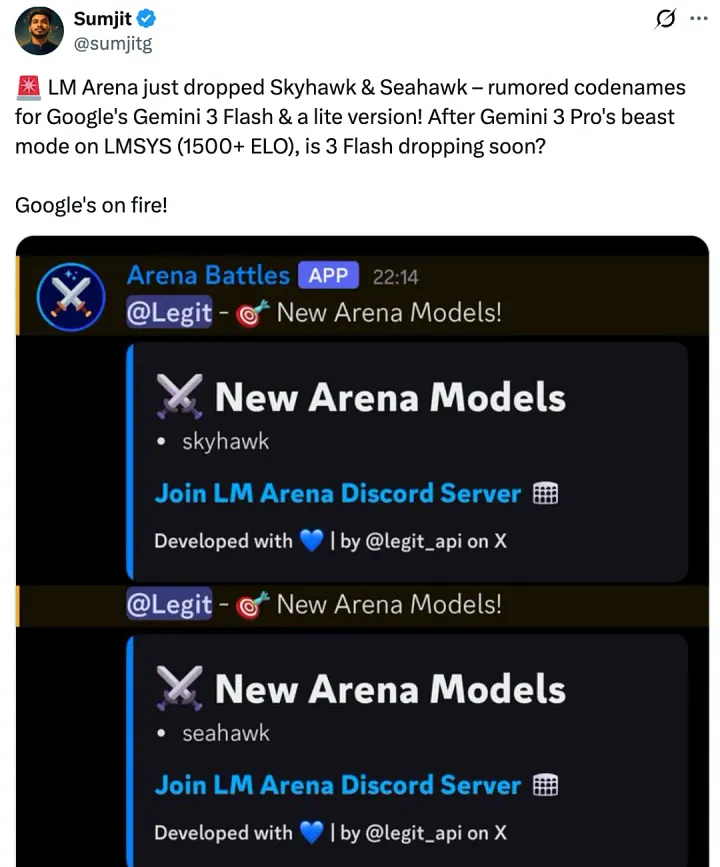Click the second crossed swords embed icon
Viewport: 720px width, 867px height.
tap(181, 688)
